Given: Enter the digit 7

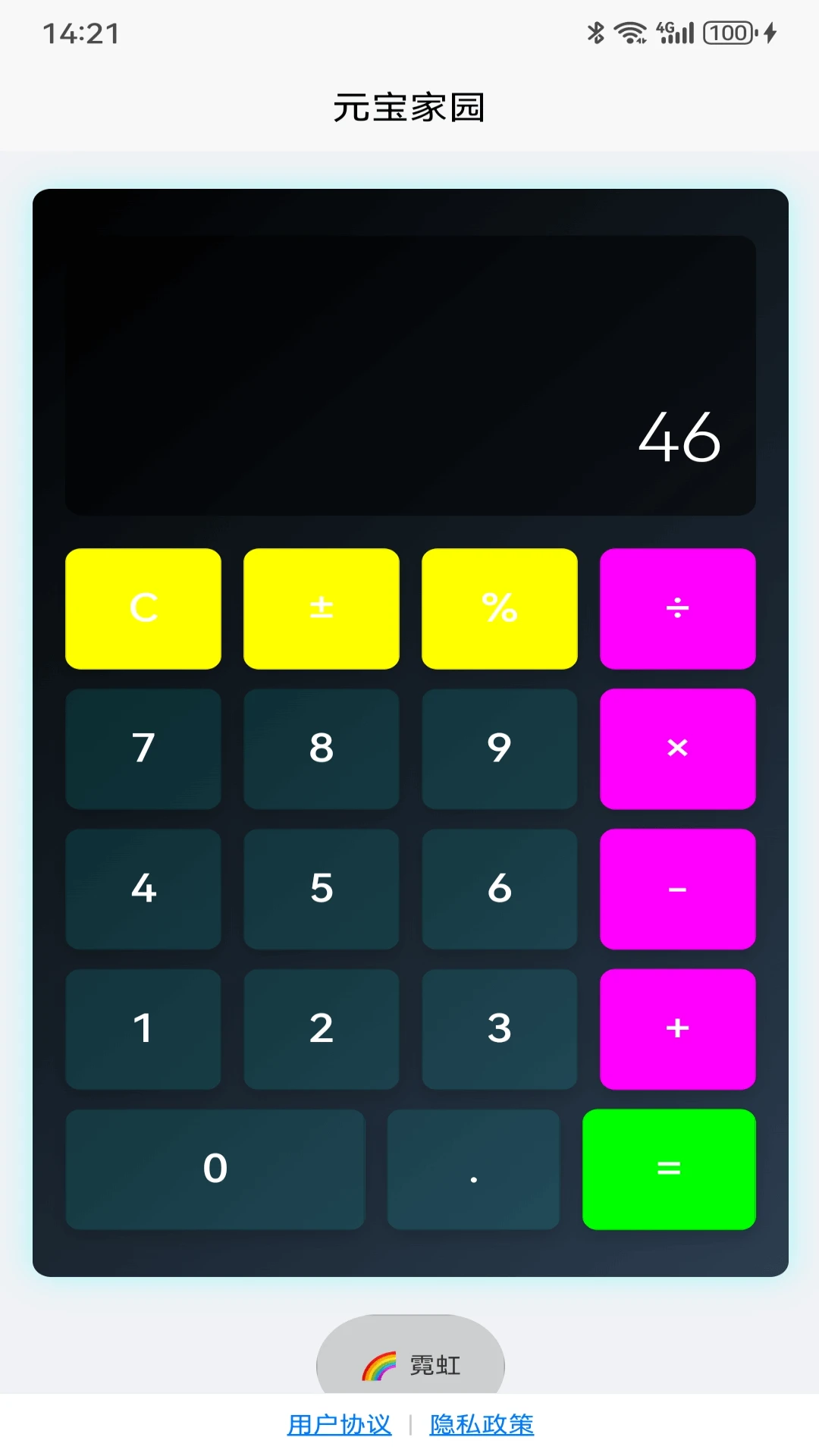Looking at the screenshot, I should (x=143, y=748).
